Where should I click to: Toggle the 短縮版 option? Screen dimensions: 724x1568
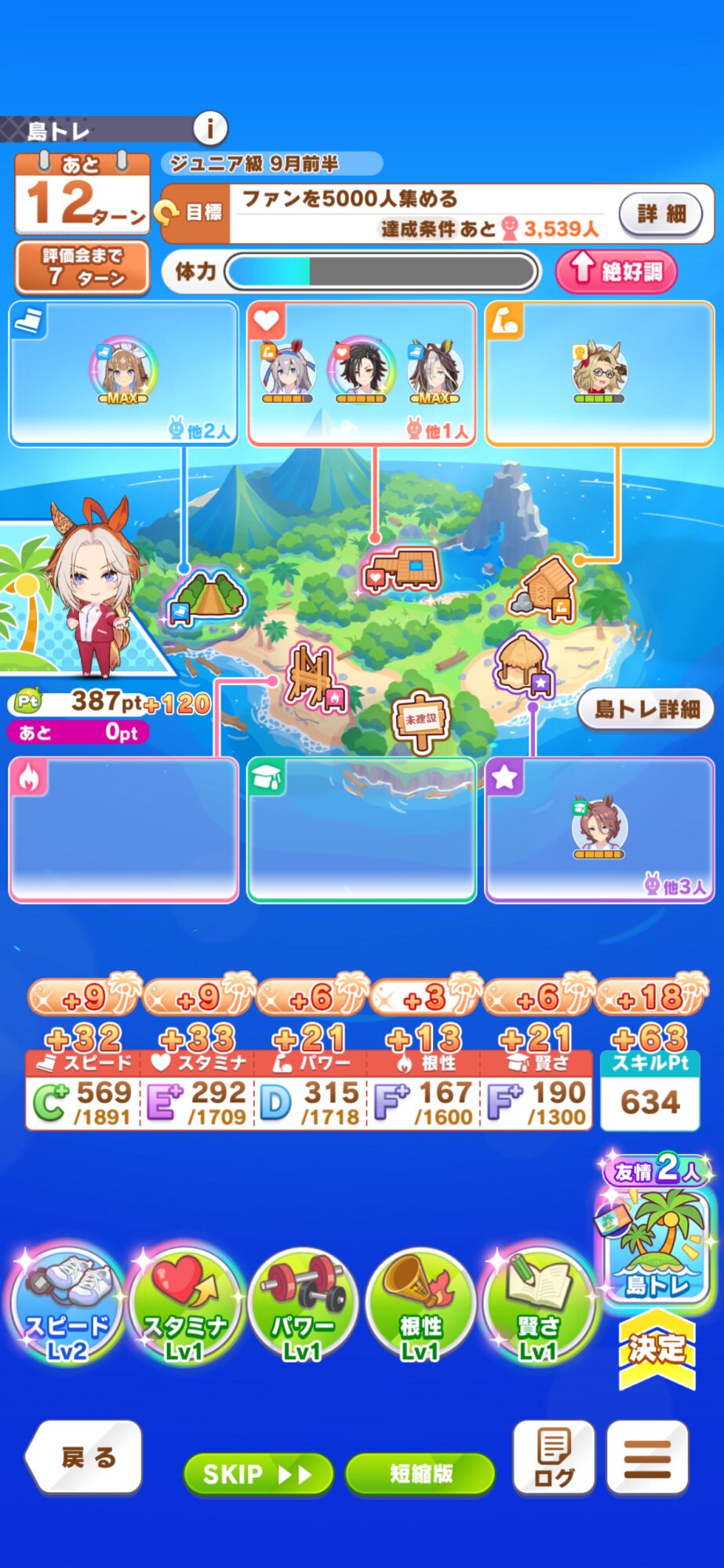(420, 1474)
